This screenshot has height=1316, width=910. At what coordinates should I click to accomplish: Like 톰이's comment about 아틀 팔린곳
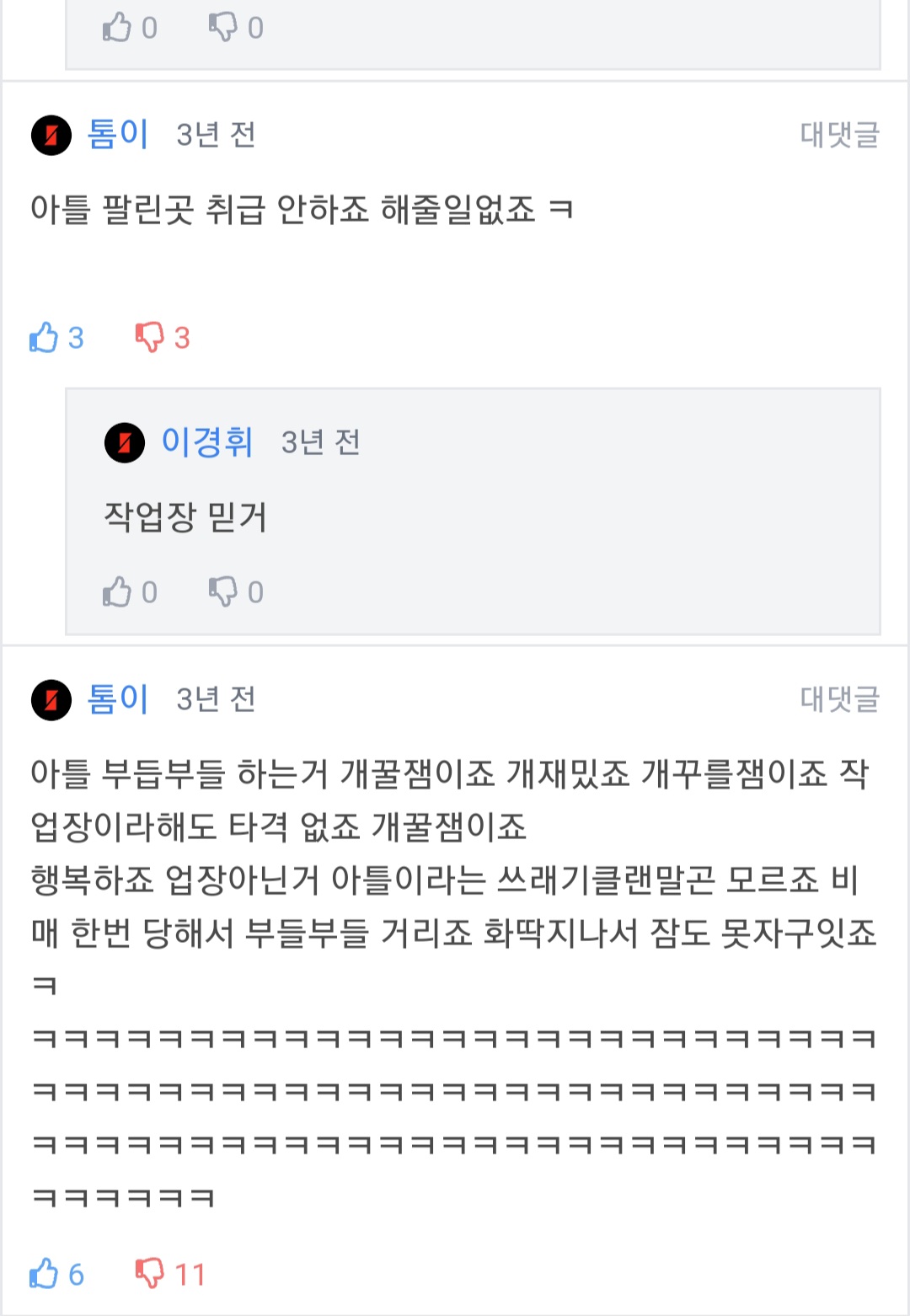click(45, 337)
